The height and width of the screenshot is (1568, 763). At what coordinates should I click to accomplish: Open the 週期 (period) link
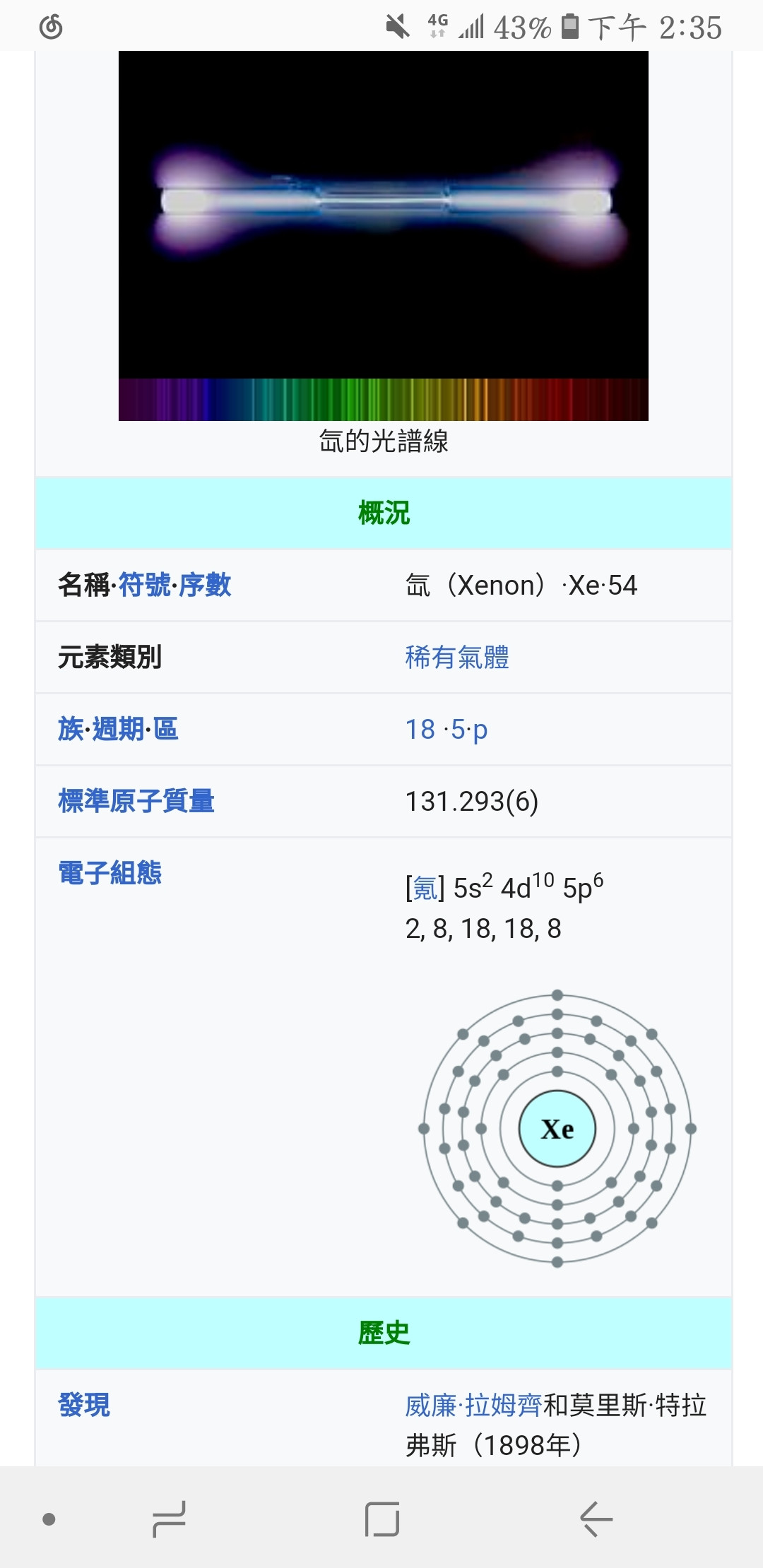point(118,729)
